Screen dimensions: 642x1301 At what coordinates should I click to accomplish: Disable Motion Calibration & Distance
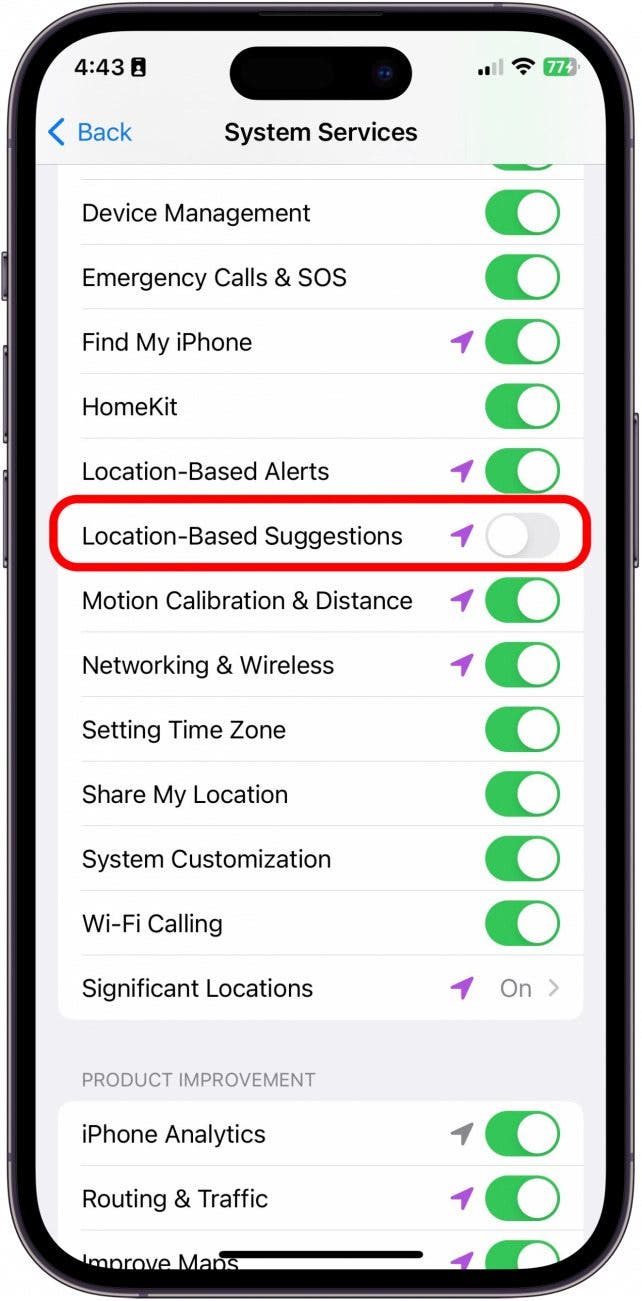coord(522,600)
